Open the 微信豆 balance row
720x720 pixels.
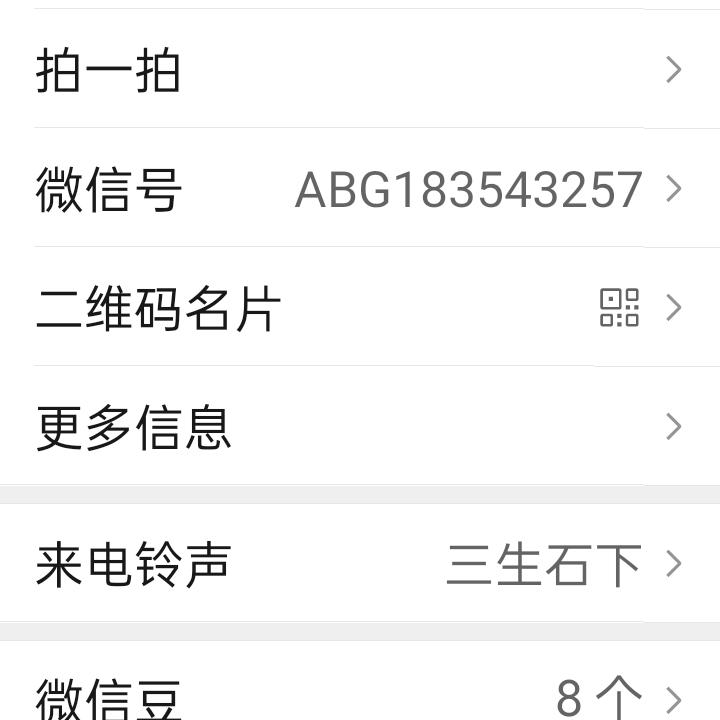click(x=360, y=694)
